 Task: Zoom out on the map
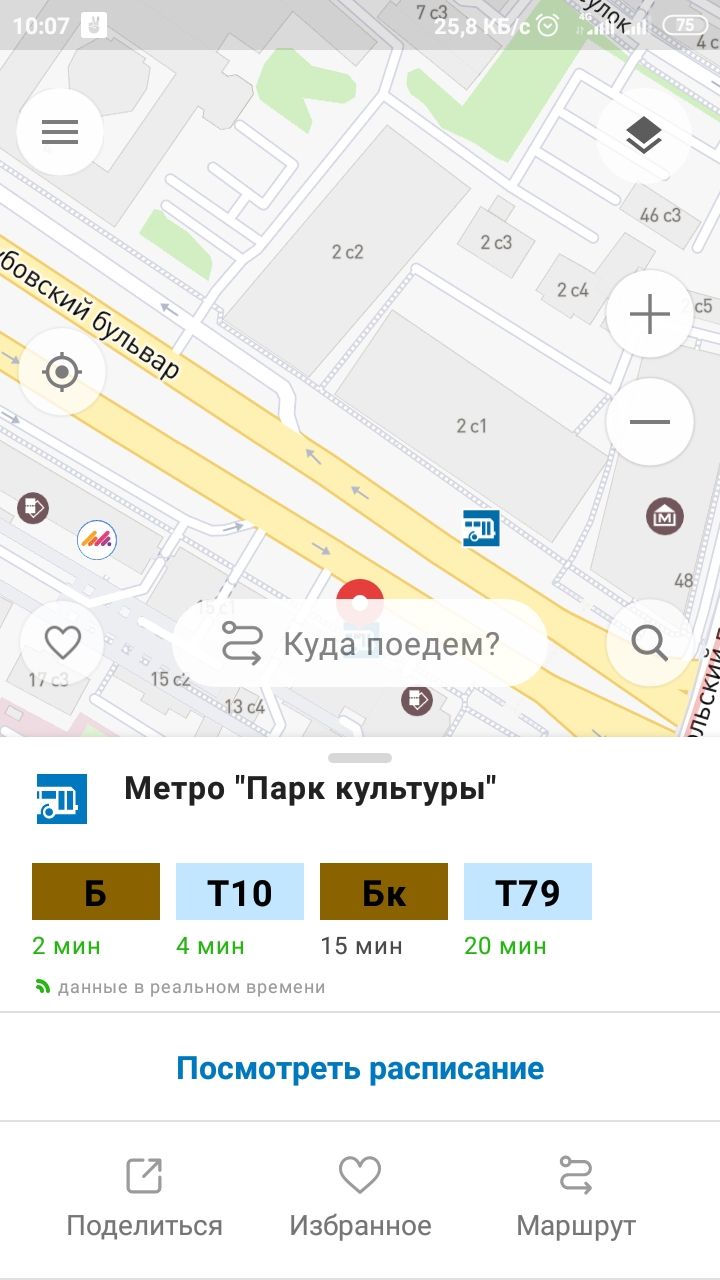(x=650, y=422)
